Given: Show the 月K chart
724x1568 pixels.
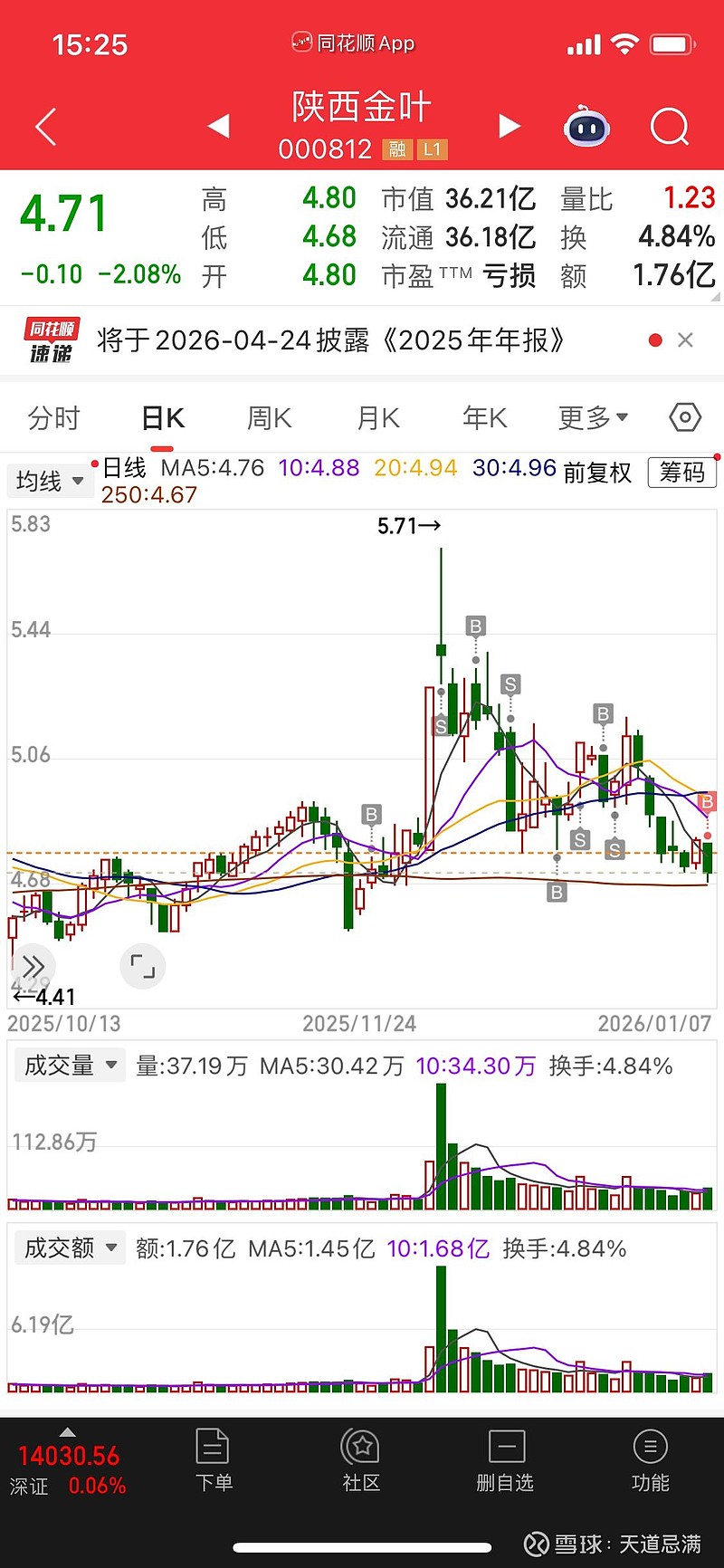Looking at the screenshot, I should click(x=377, y=418).
